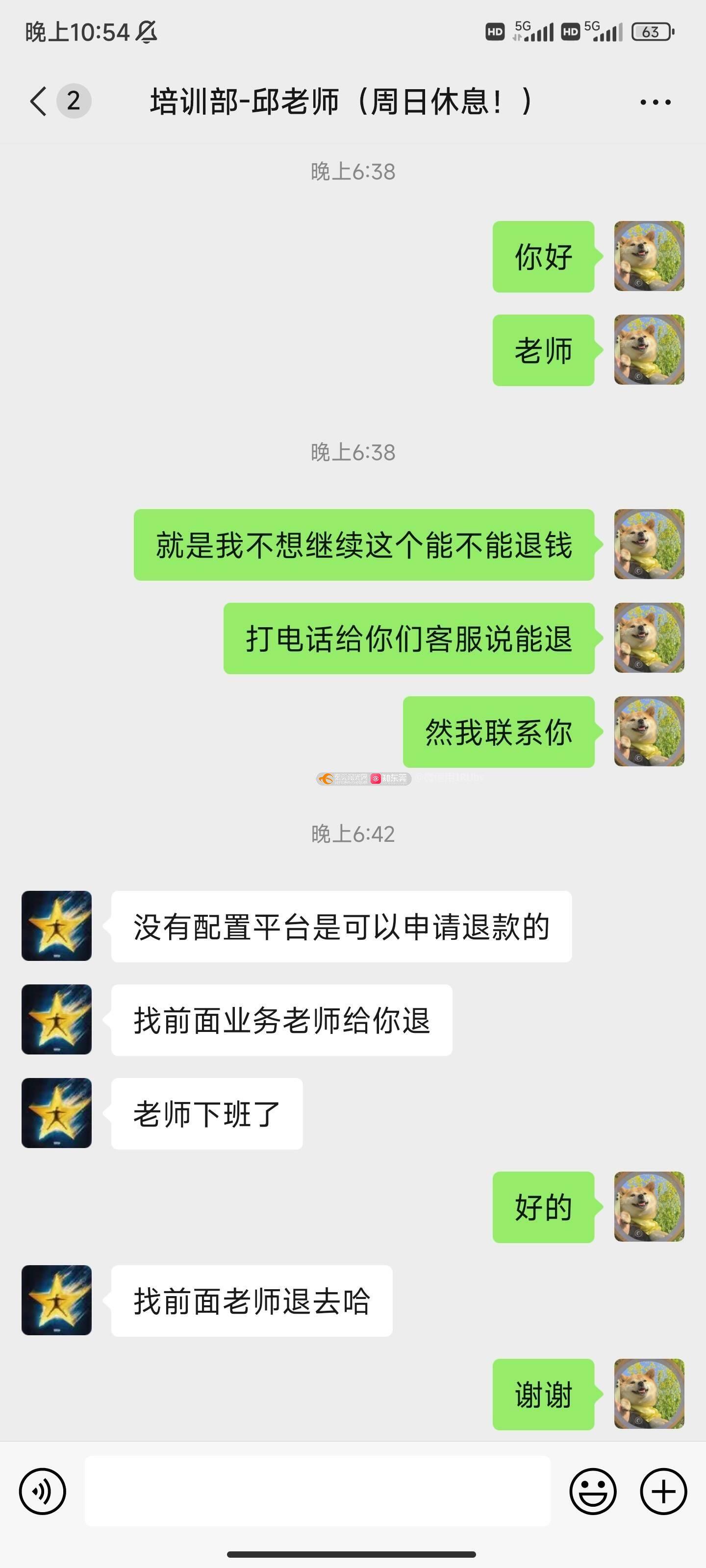Open the plus attachments menu
The height and width of the screenshot is (1568, 706).
[x=663, y=1491]
